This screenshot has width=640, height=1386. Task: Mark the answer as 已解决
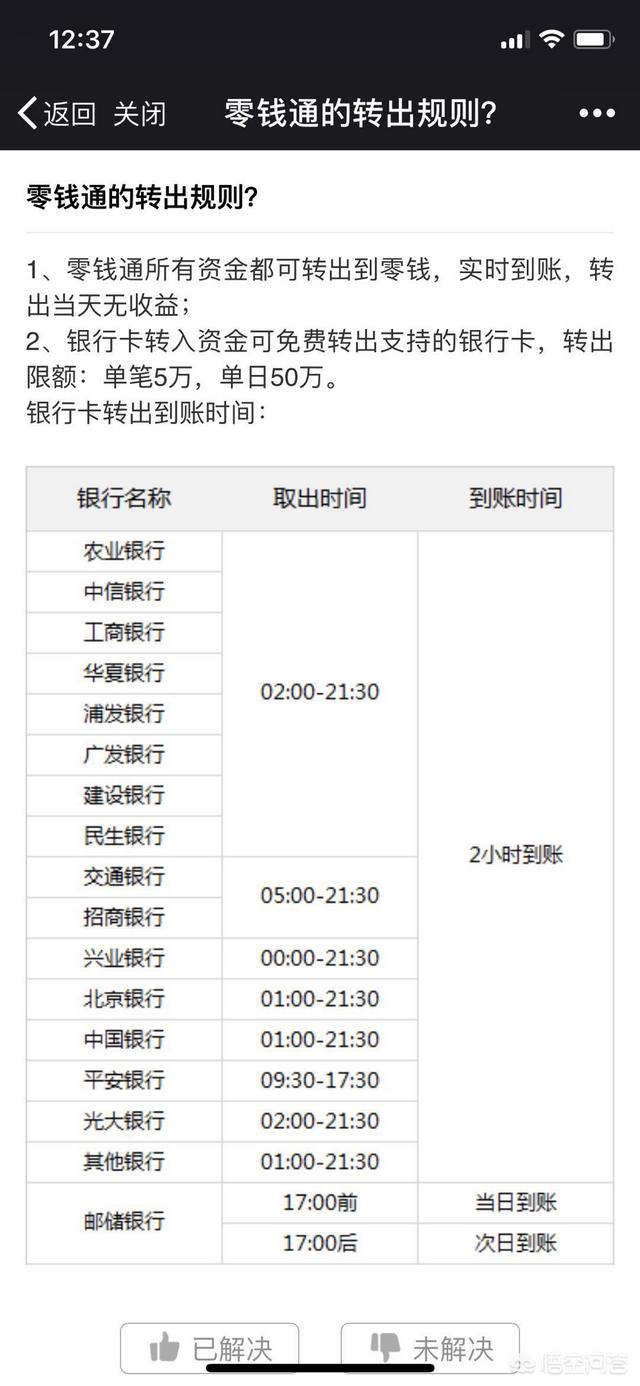[x=210, y=1348]
